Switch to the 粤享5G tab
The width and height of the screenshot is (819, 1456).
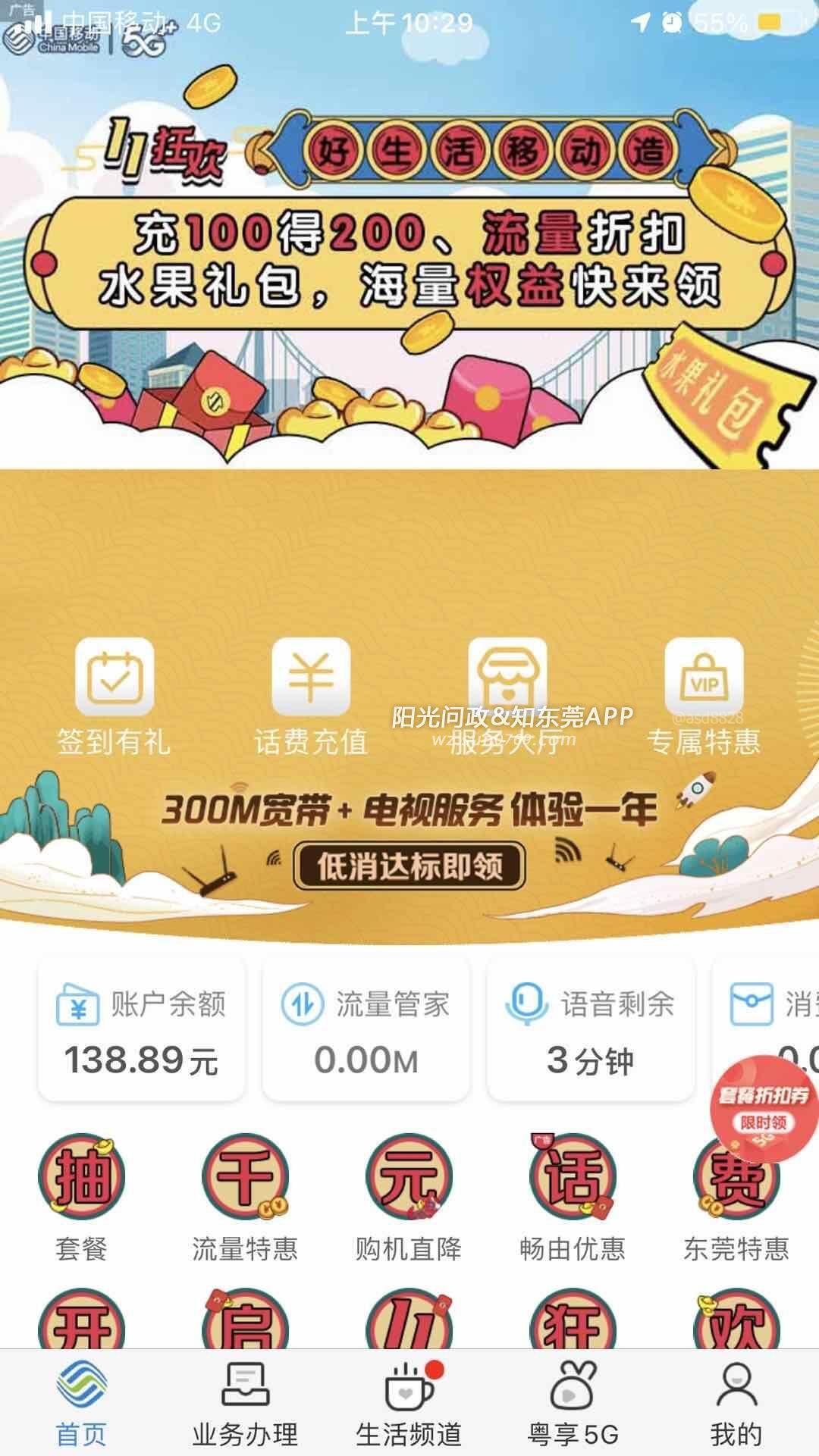point(573,1403)
